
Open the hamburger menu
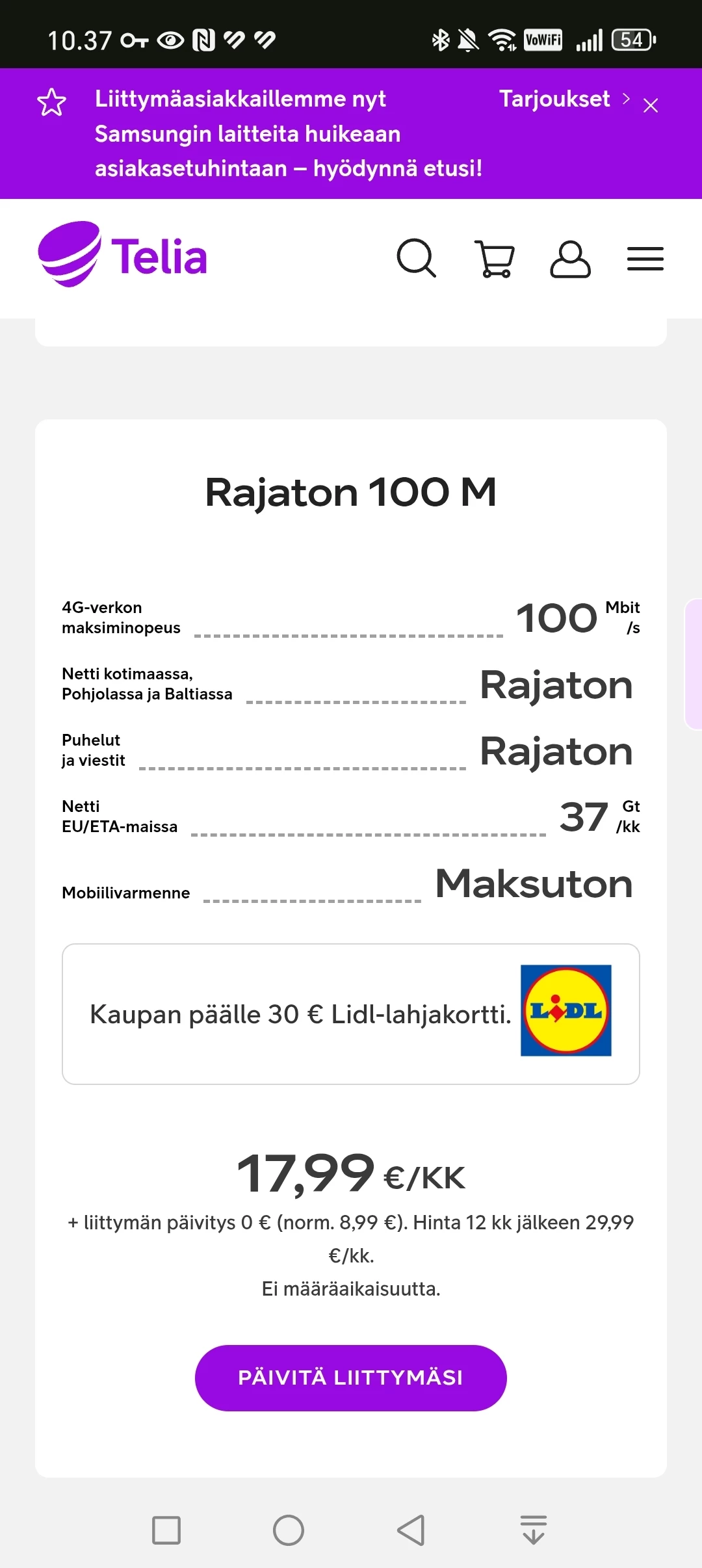[645, 259]
